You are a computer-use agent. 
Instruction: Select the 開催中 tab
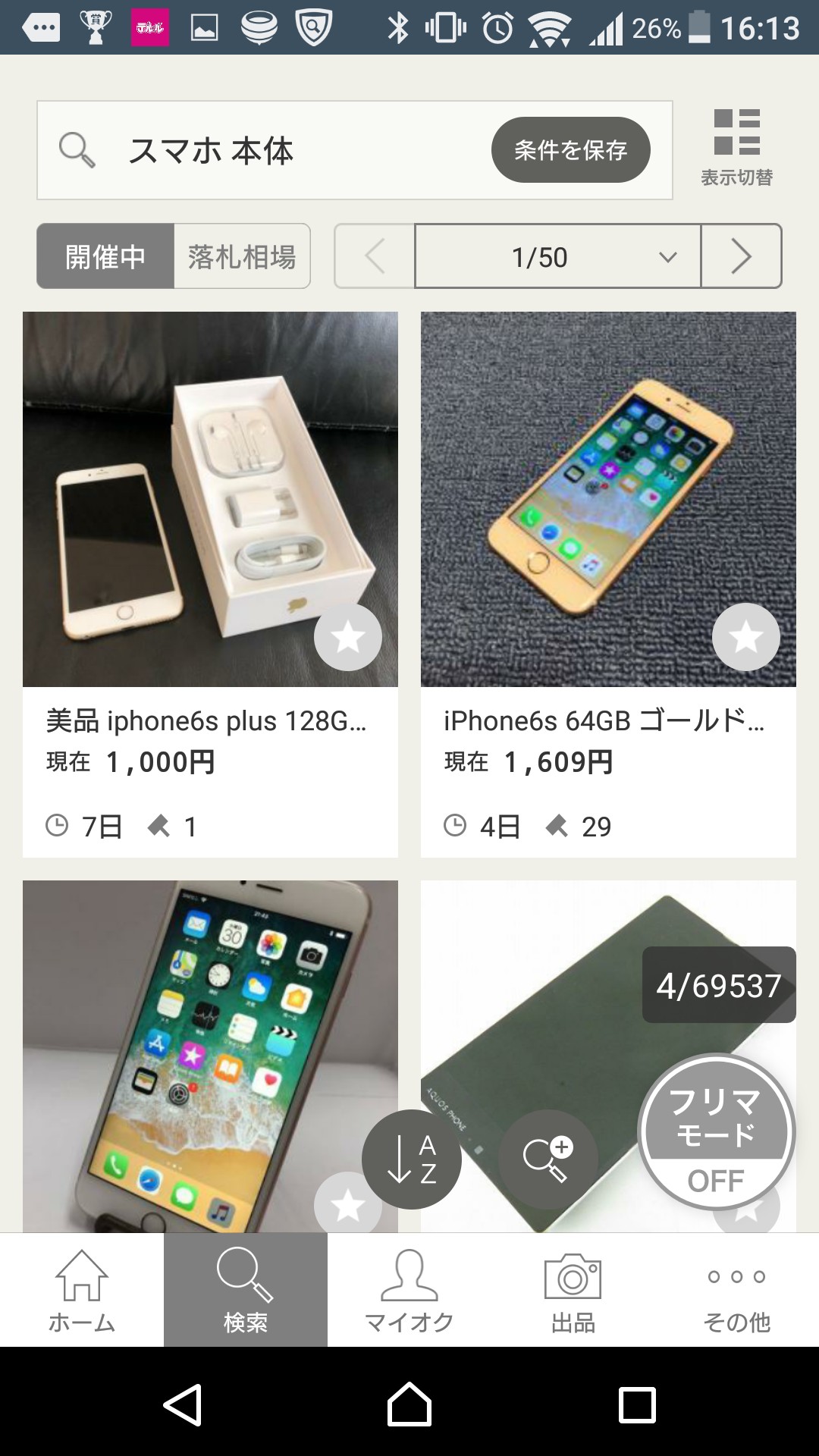tap(105, 256)
